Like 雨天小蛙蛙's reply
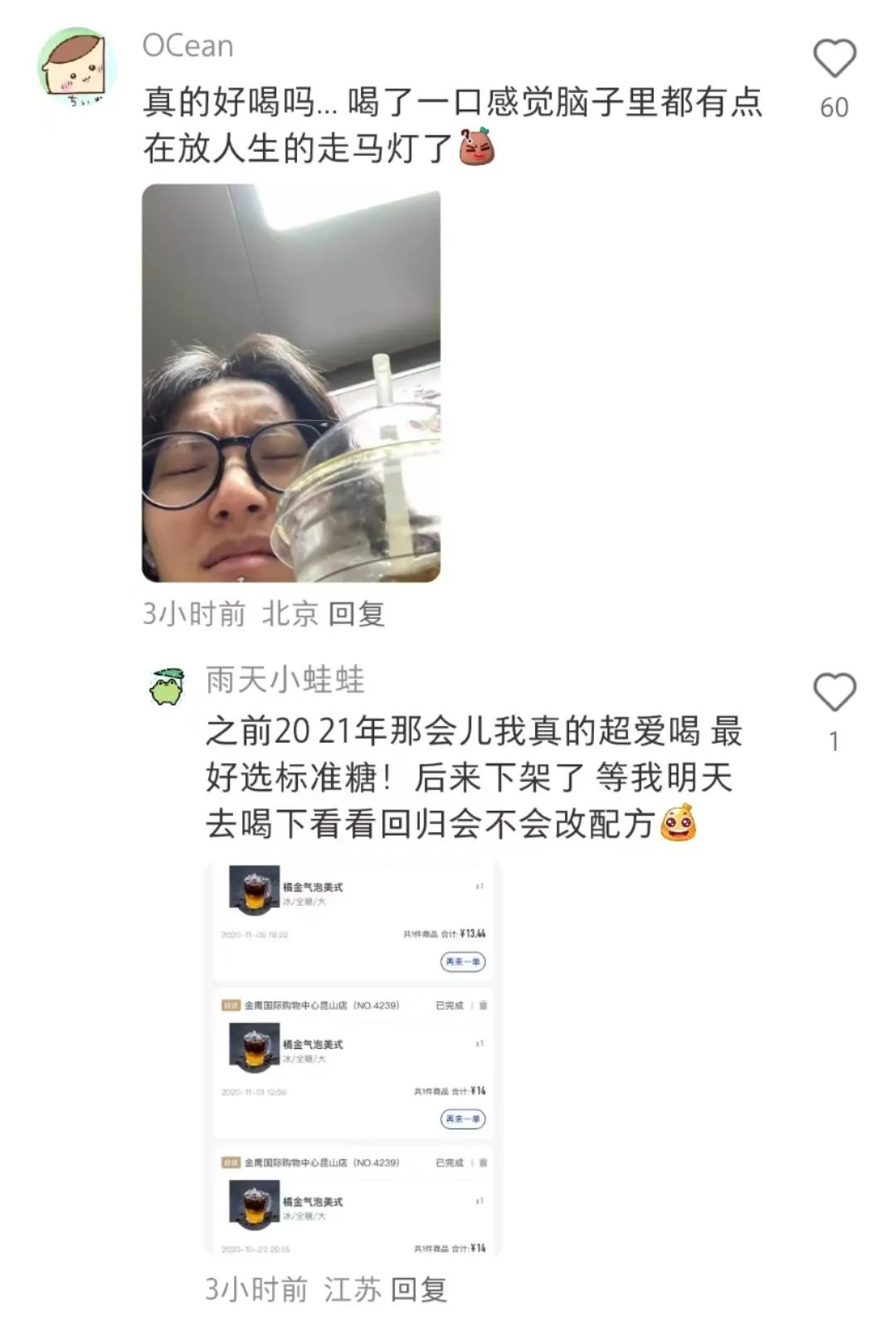The height and width of the screenshot is (1322, 896). (834, 692)
